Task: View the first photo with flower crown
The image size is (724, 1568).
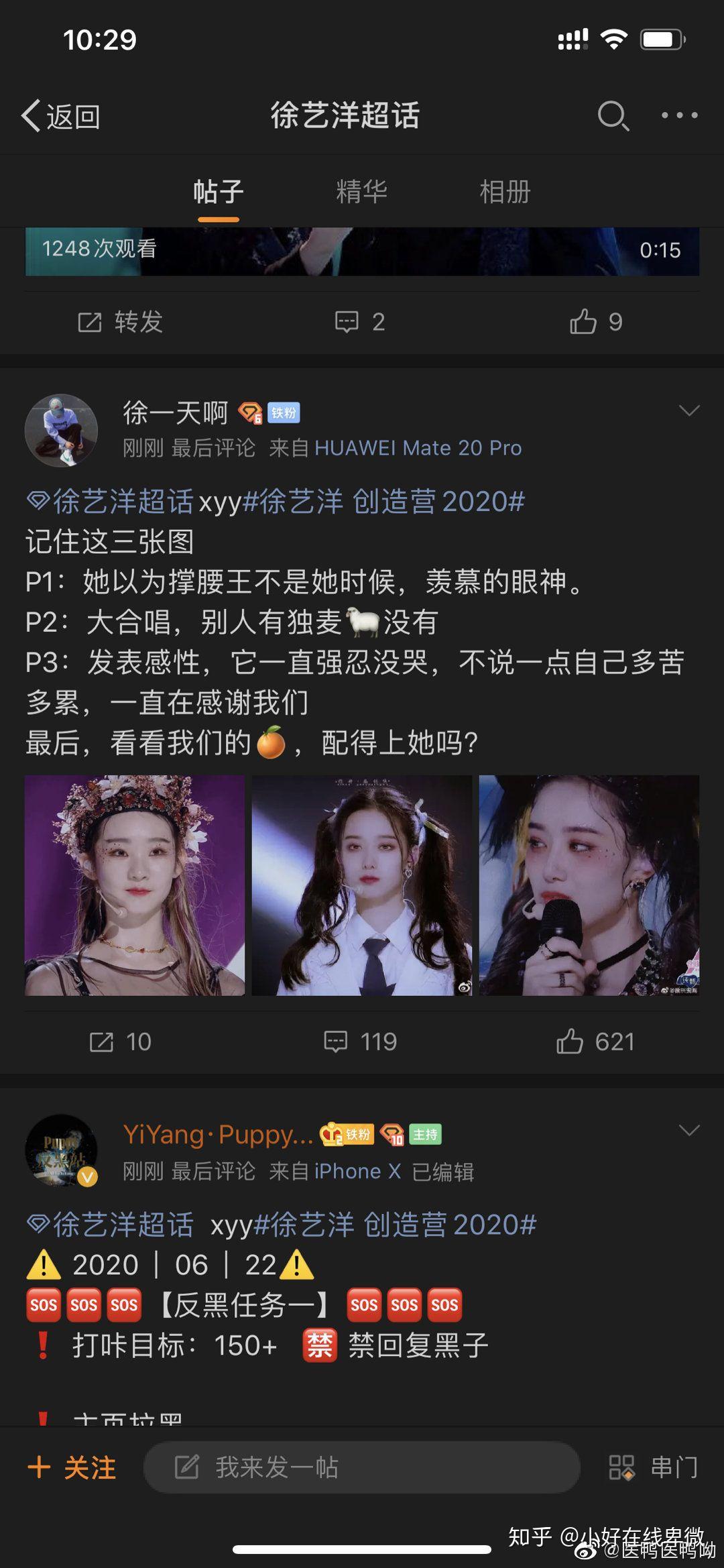Action: point(135,885)
